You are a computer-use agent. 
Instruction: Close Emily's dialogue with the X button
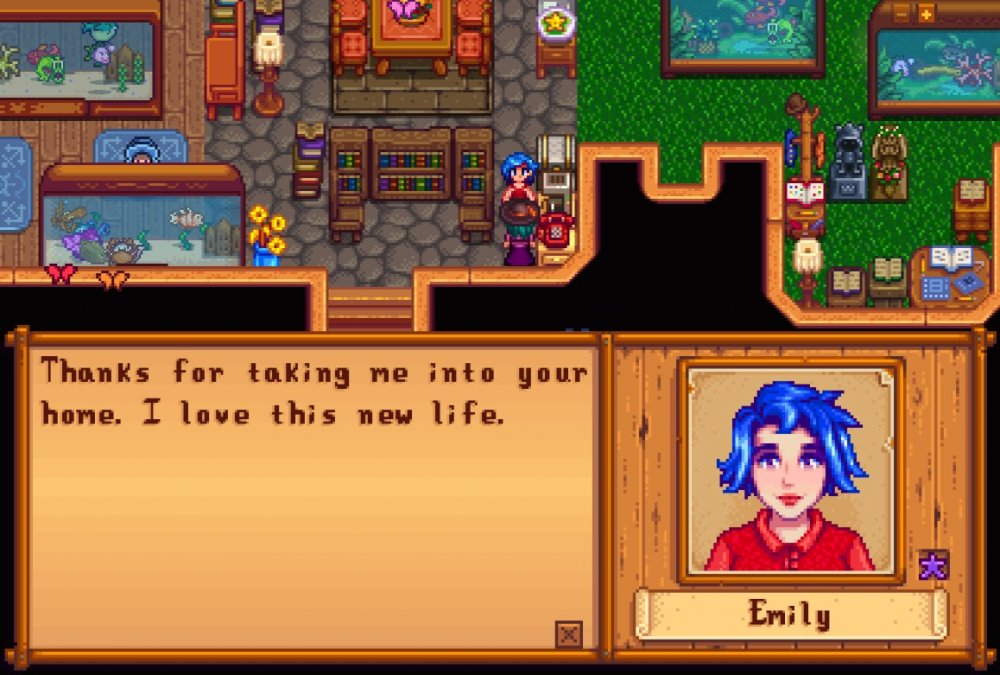tap(568, 634)
